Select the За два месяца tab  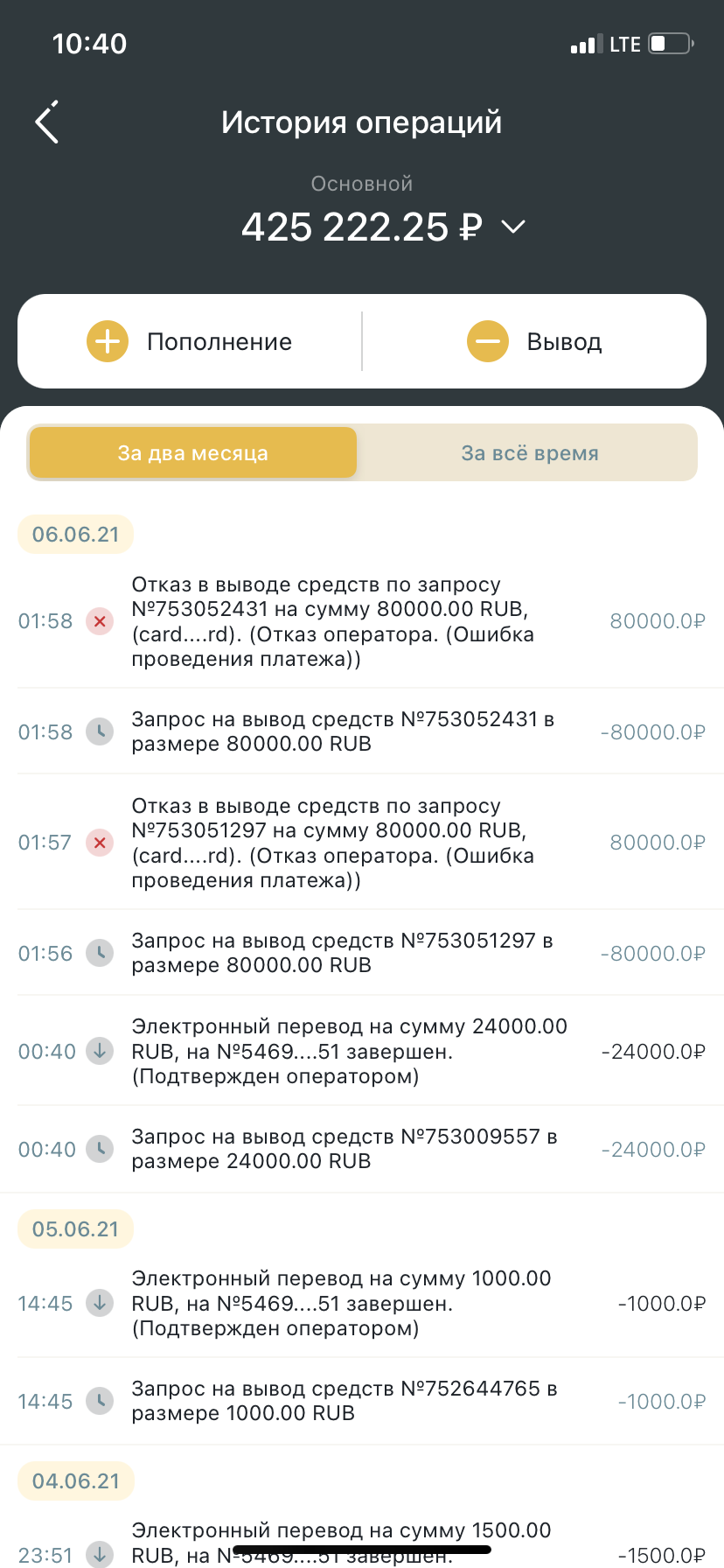pos(192,453)
